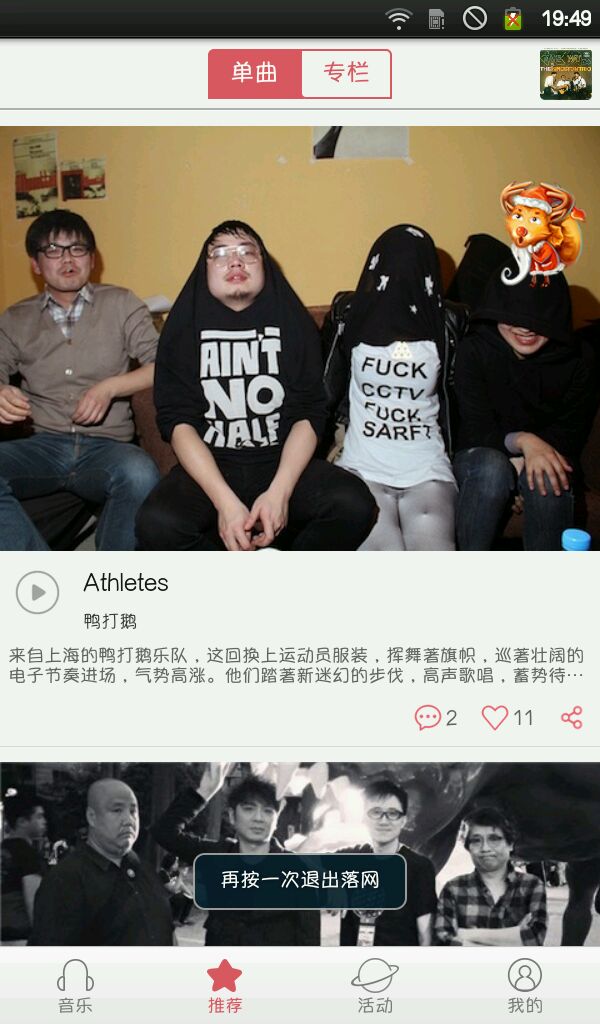The height and width of the screenshot is (1024, 600).
Task: Select the 单曲 segment
Action: coord(255,74)
